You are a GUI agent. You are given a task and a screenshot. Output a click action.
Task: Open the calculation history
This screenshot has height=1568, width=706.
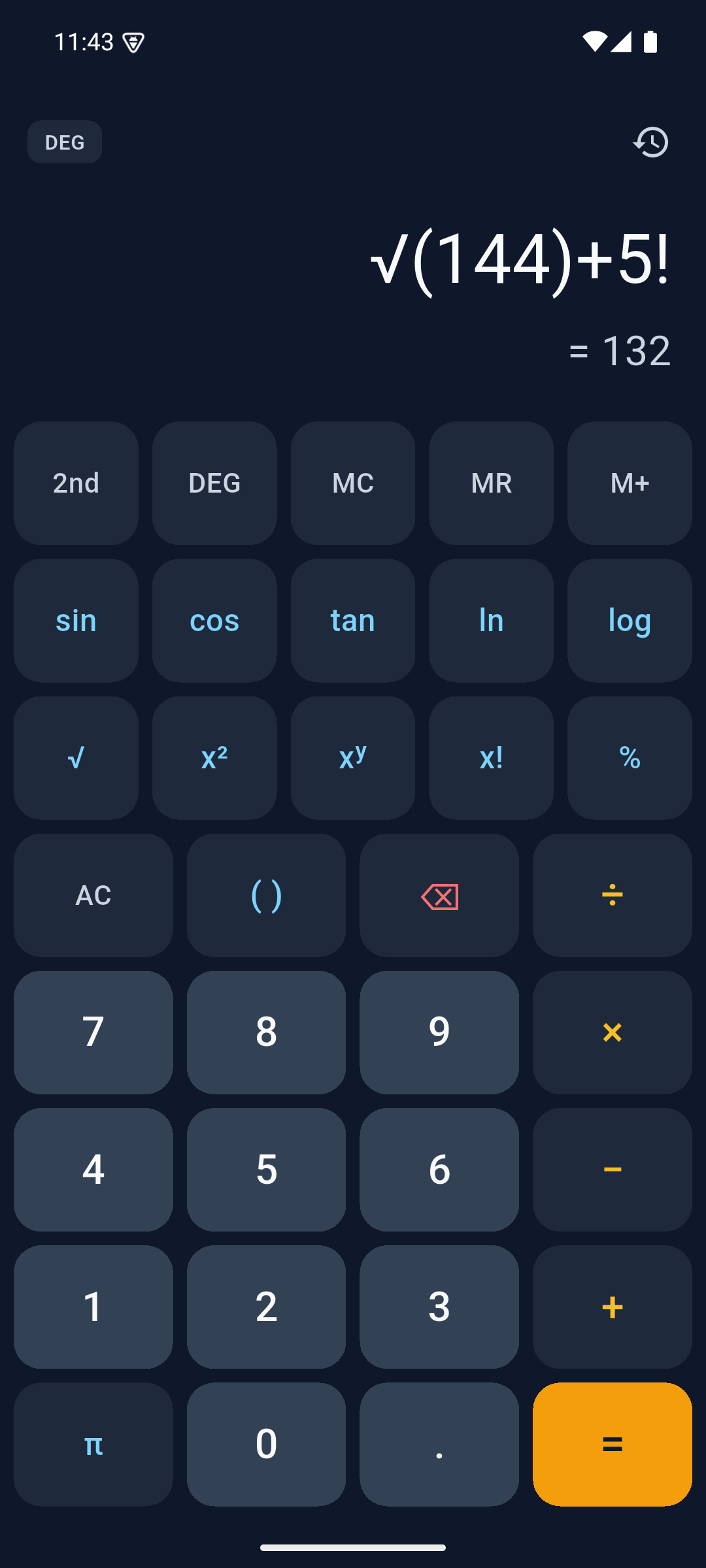(x=651, y=142)
